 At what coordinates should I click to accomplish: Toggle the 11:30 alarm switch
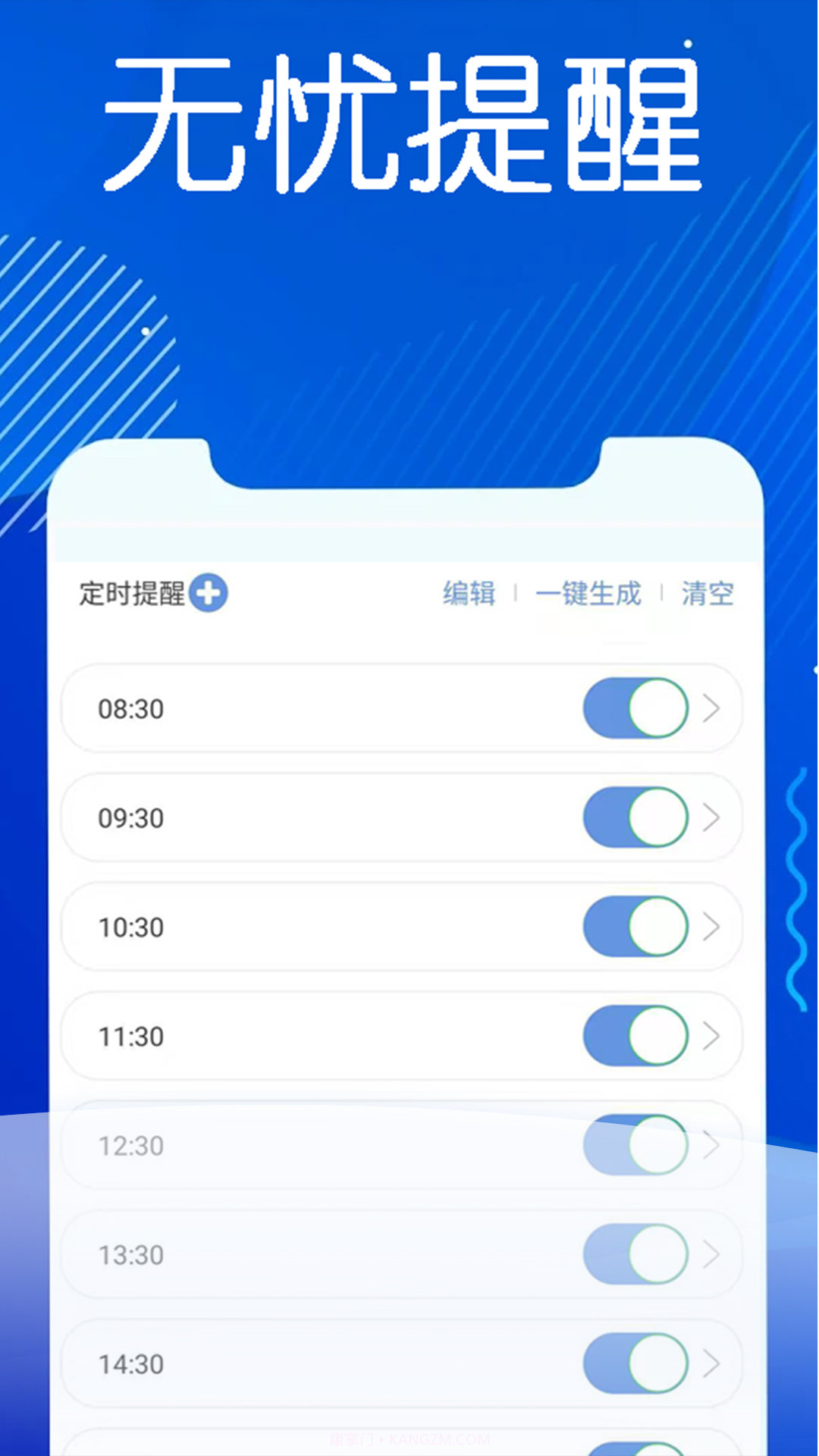point(635,1036)
